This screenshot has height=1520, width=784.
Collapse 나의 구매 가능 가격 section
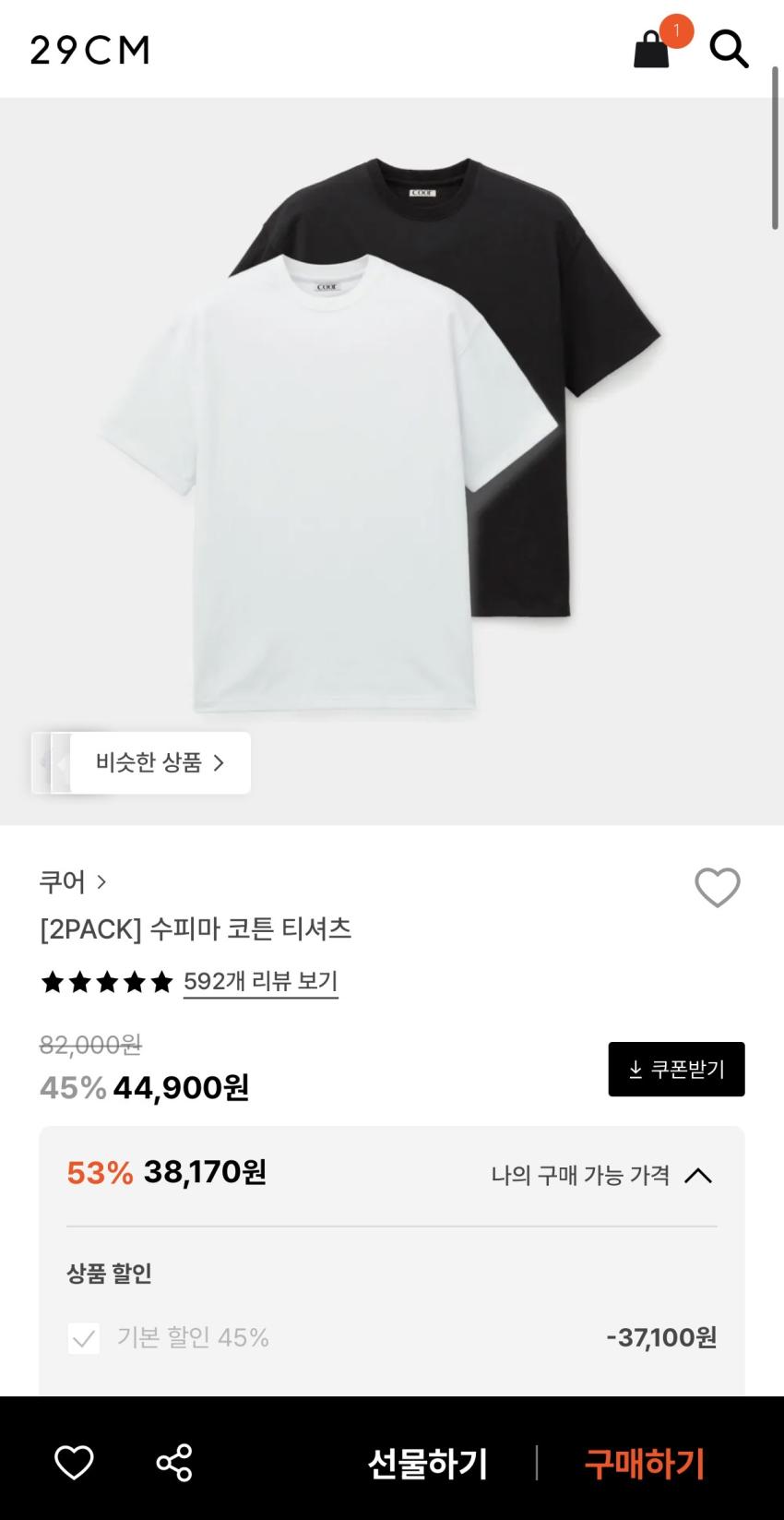coord(697,1175)
